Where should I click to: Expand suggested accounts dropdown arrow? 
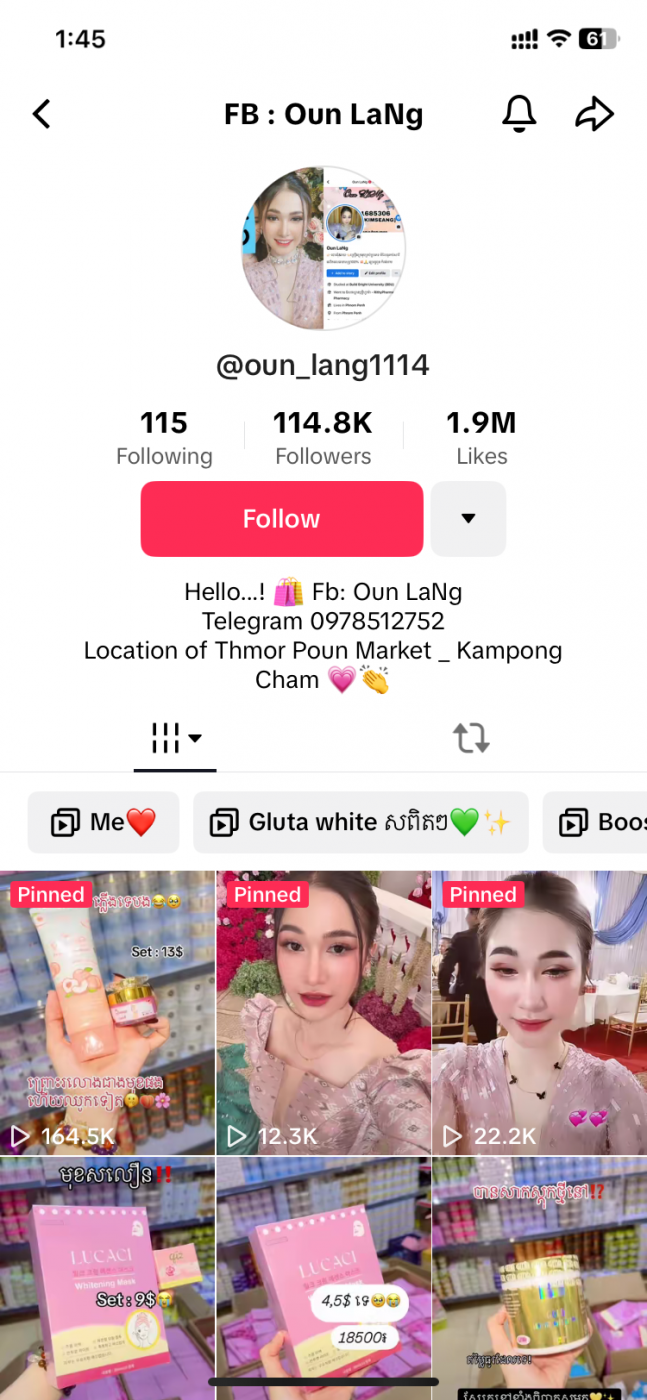coord(468,518)
